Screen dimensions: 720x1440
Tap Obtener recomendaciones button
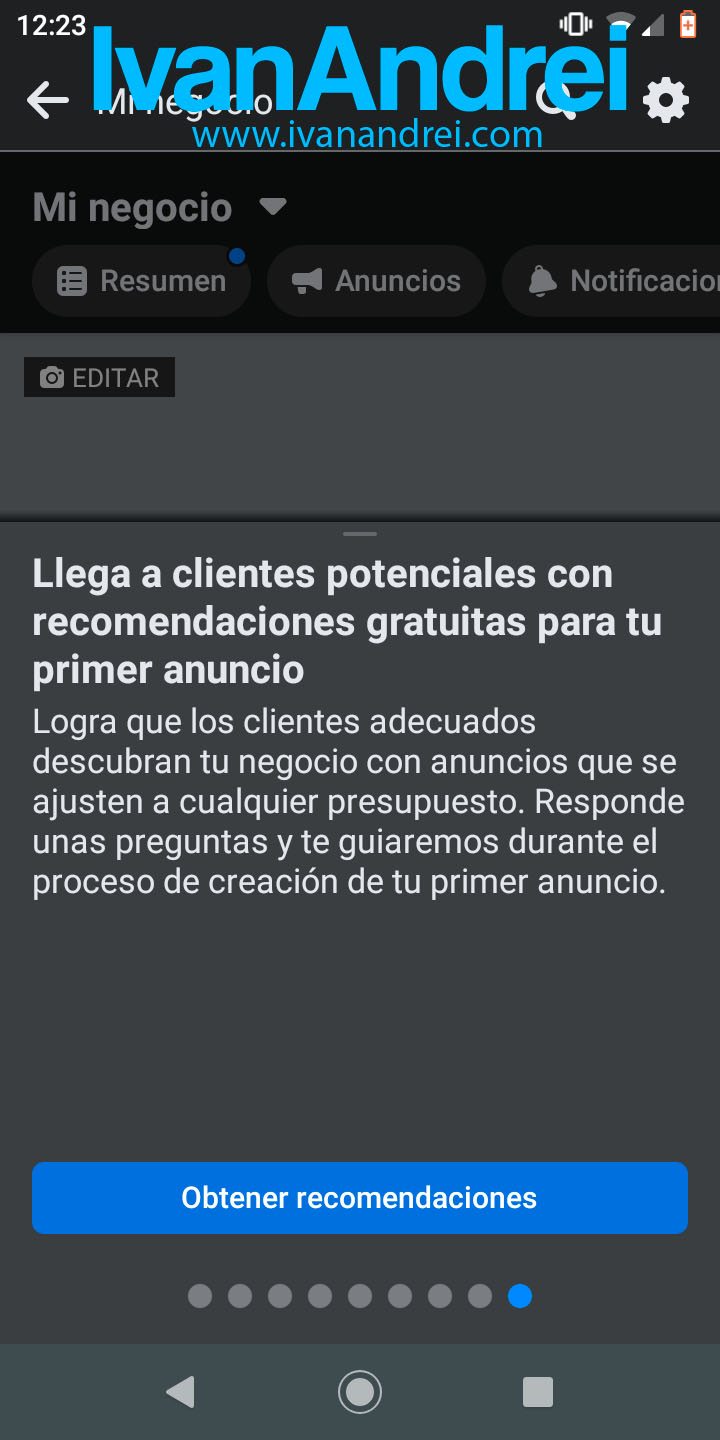(360, 1197)
